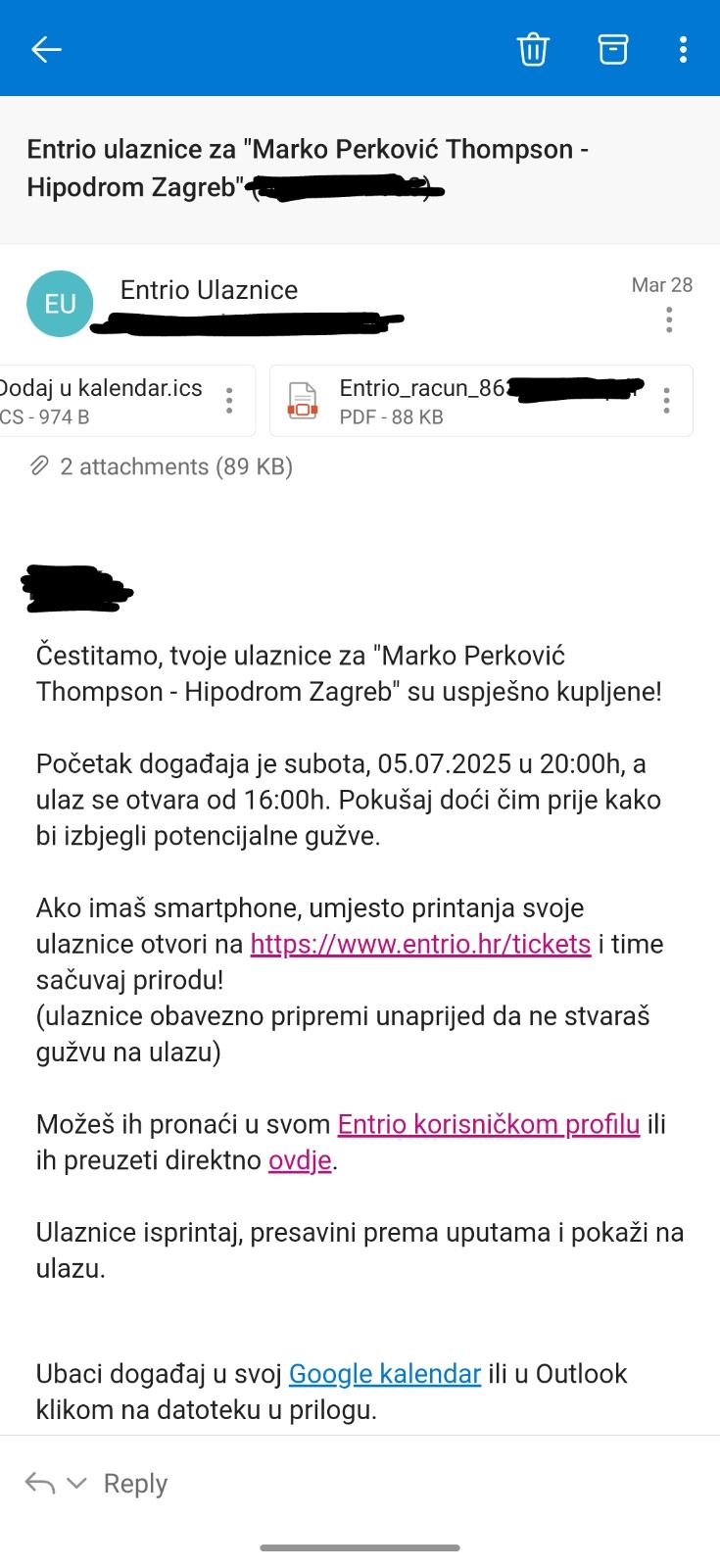
Task: Open the top bar overflow menu
Action: point(683,49)
